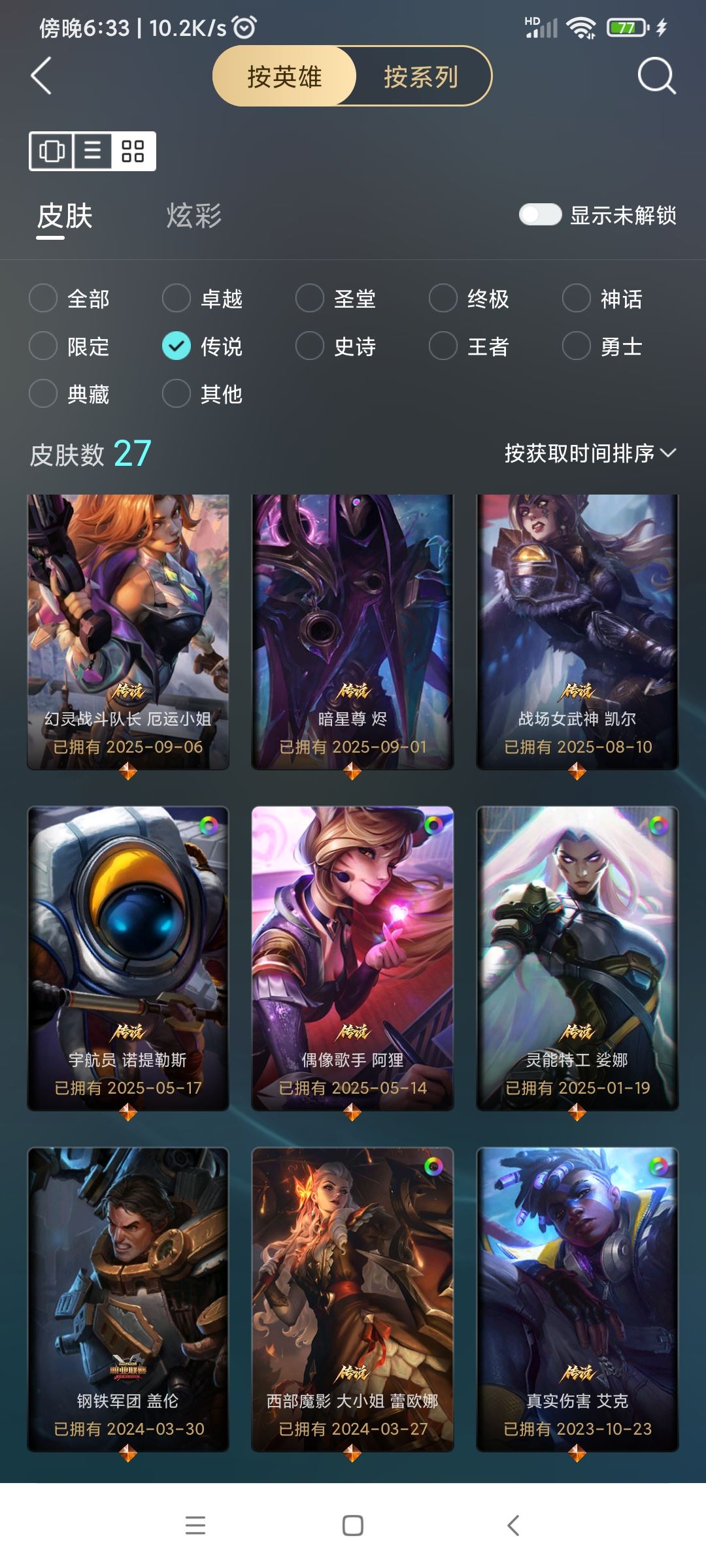
Task: View the 偶像歌手 阿狸 skin
Action: tap(352, 958)
